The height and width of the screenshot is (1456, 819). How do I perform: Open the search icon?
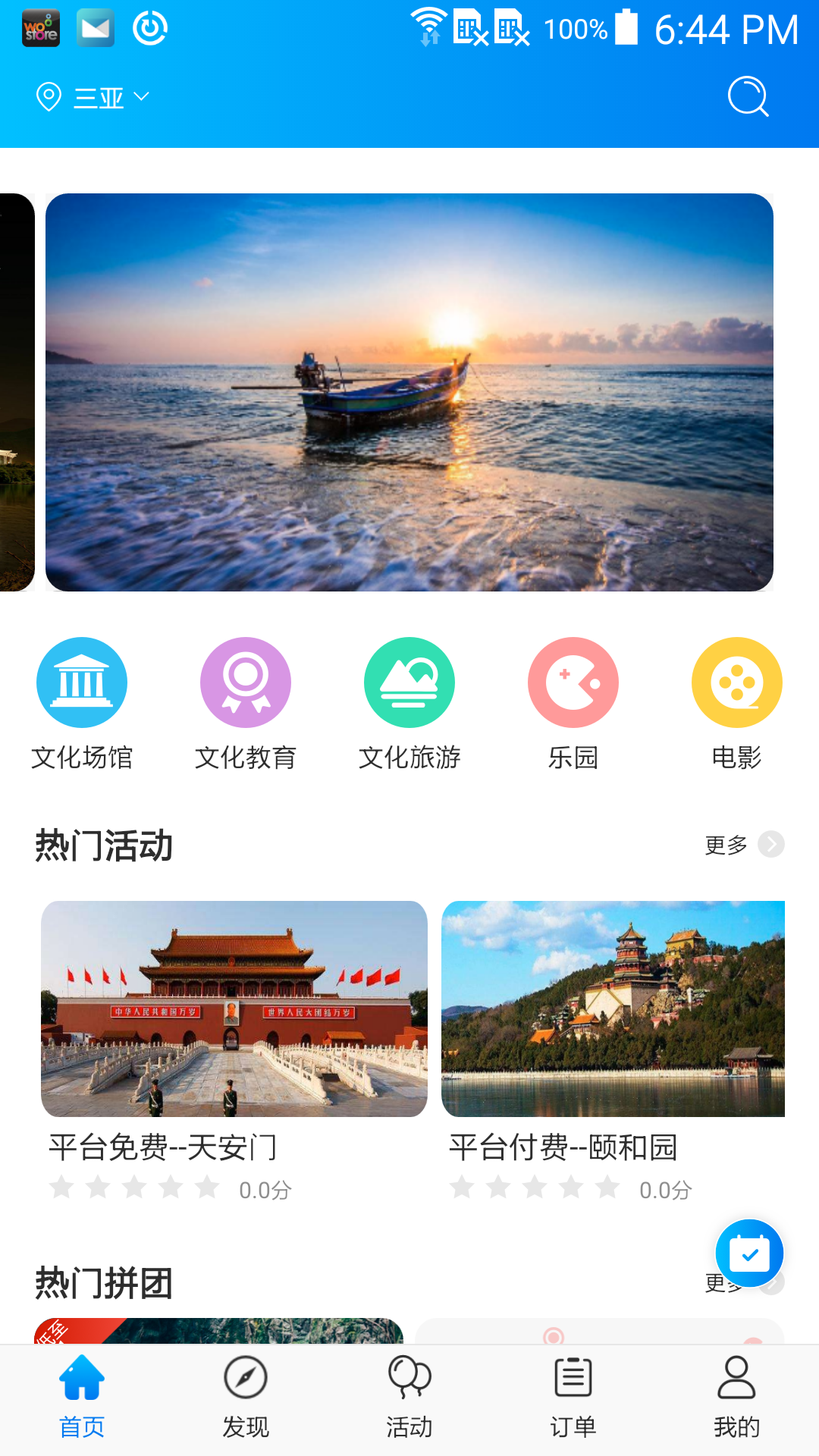click(748, 97)
